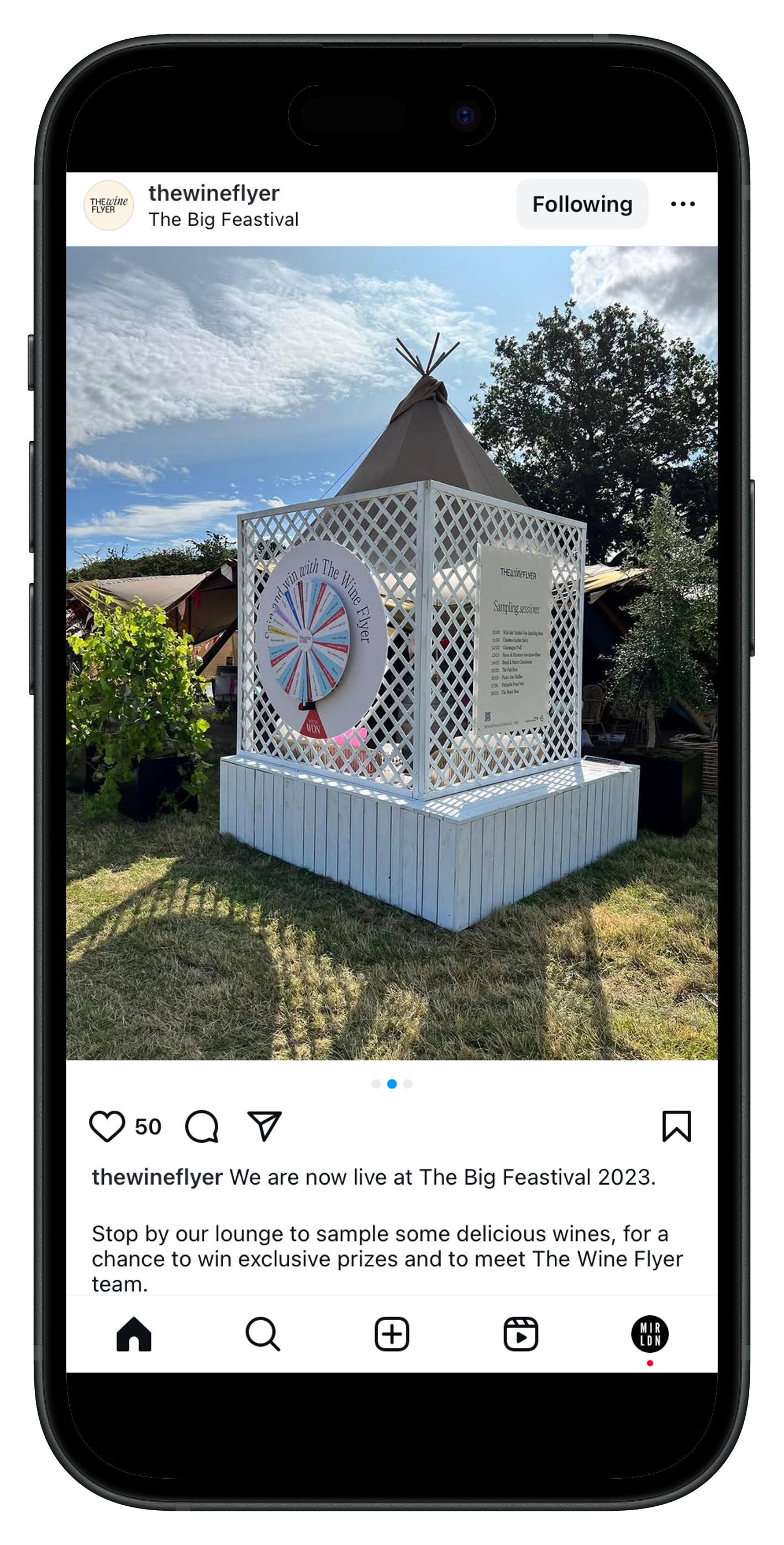Open the comments bubble

tap(202, 1126)
